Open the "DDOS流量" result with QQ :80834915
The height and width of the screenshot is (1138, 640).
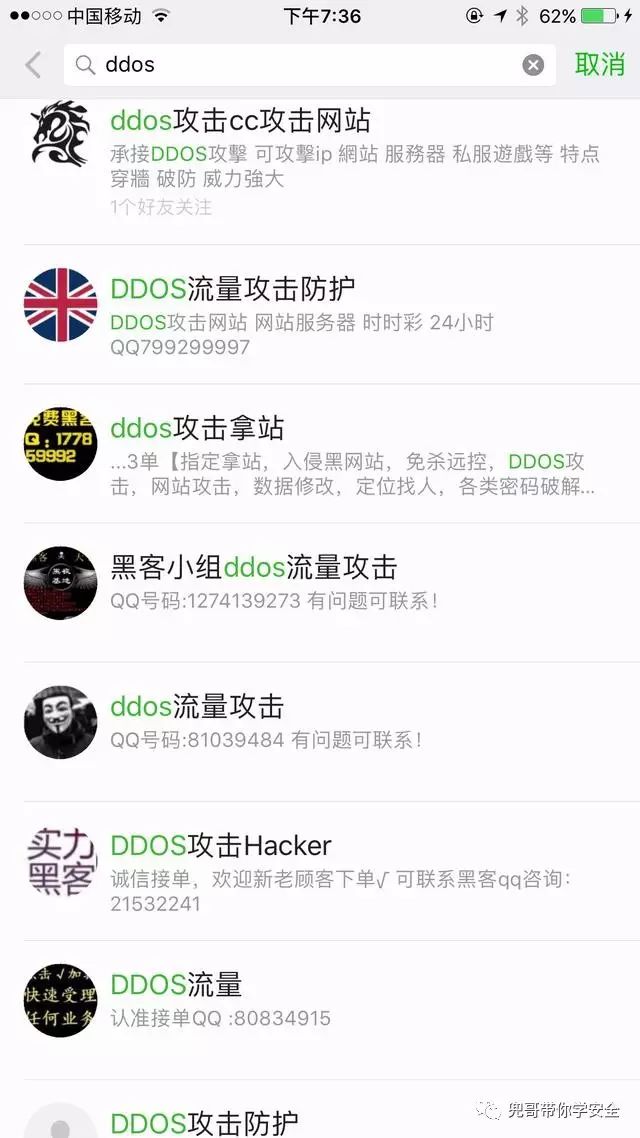click(x=330, y=1000)
